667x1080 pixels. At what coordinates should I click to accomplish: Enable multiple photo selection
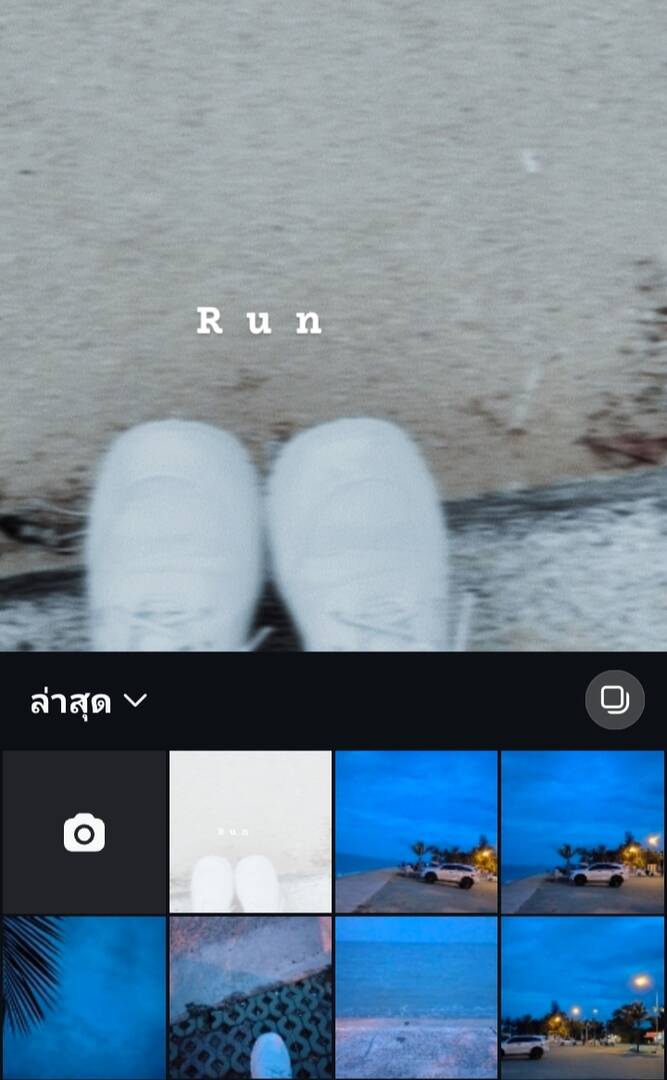tap(614, 699)
